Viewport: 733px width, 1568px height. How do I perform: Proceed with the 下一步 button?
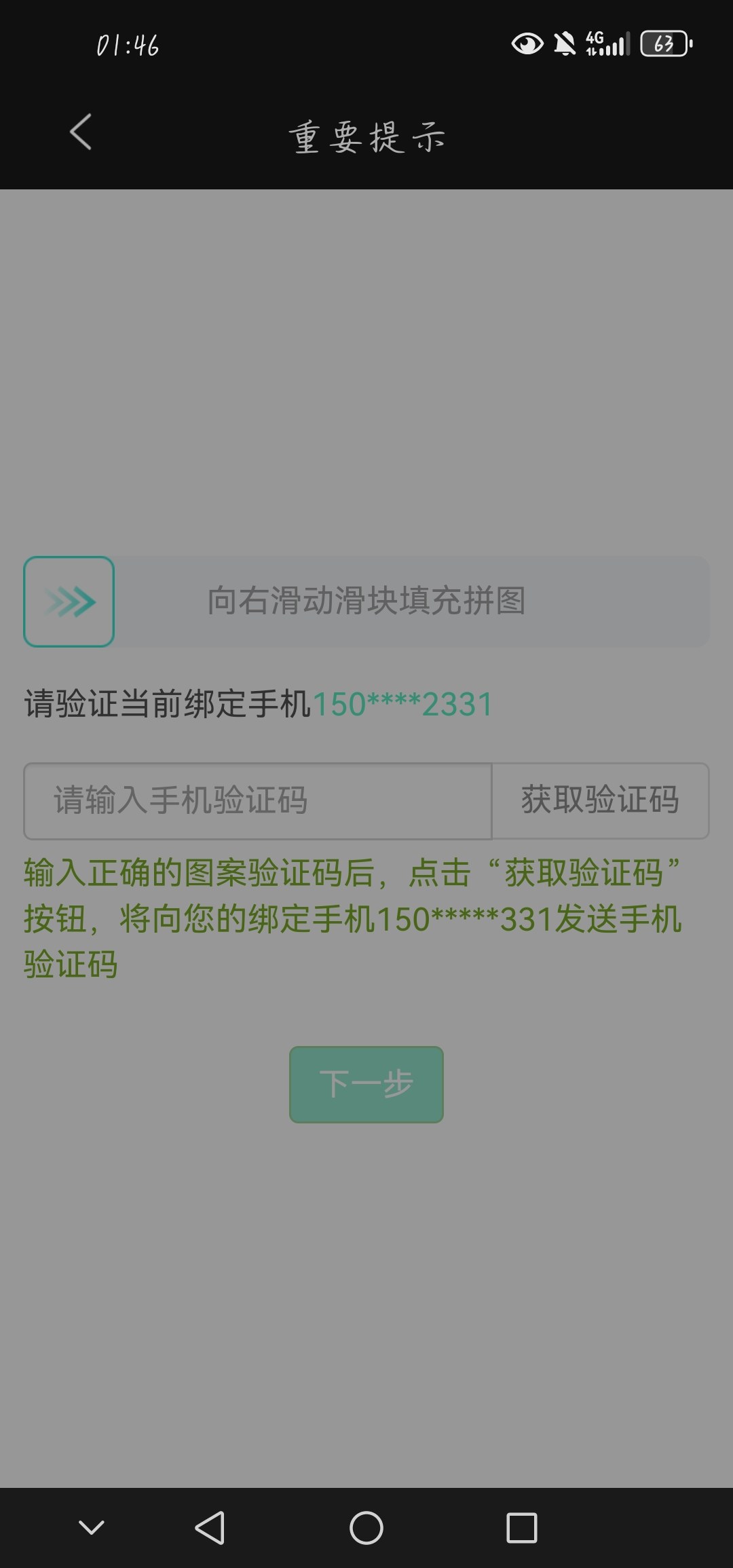(x=366, y=1084)
